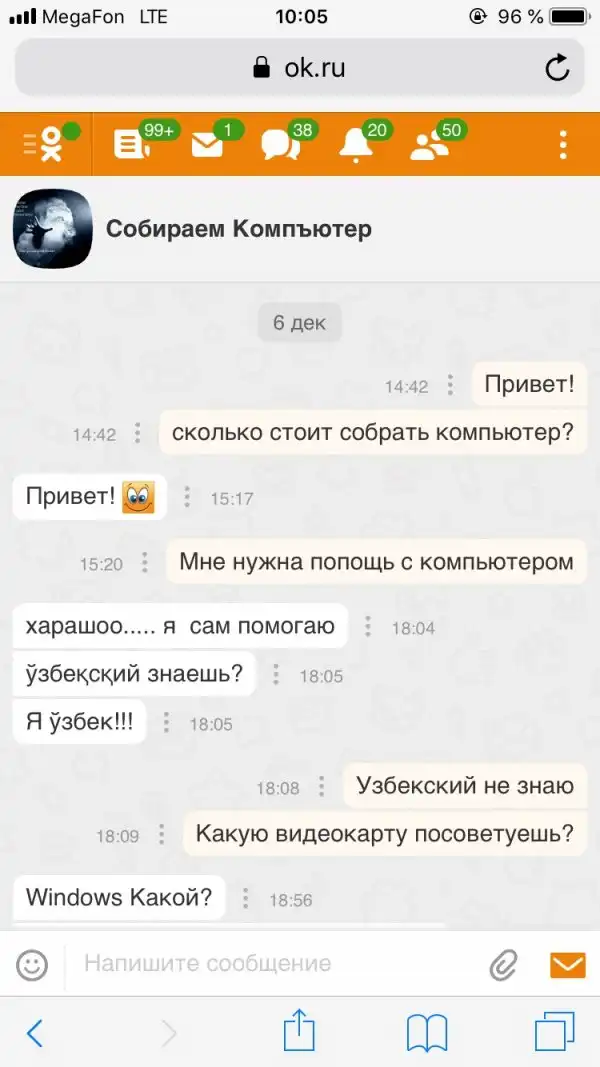Open options for message "Windows Какой?"
Viewport: 600px width, 1067px height.
pos(246,898)
